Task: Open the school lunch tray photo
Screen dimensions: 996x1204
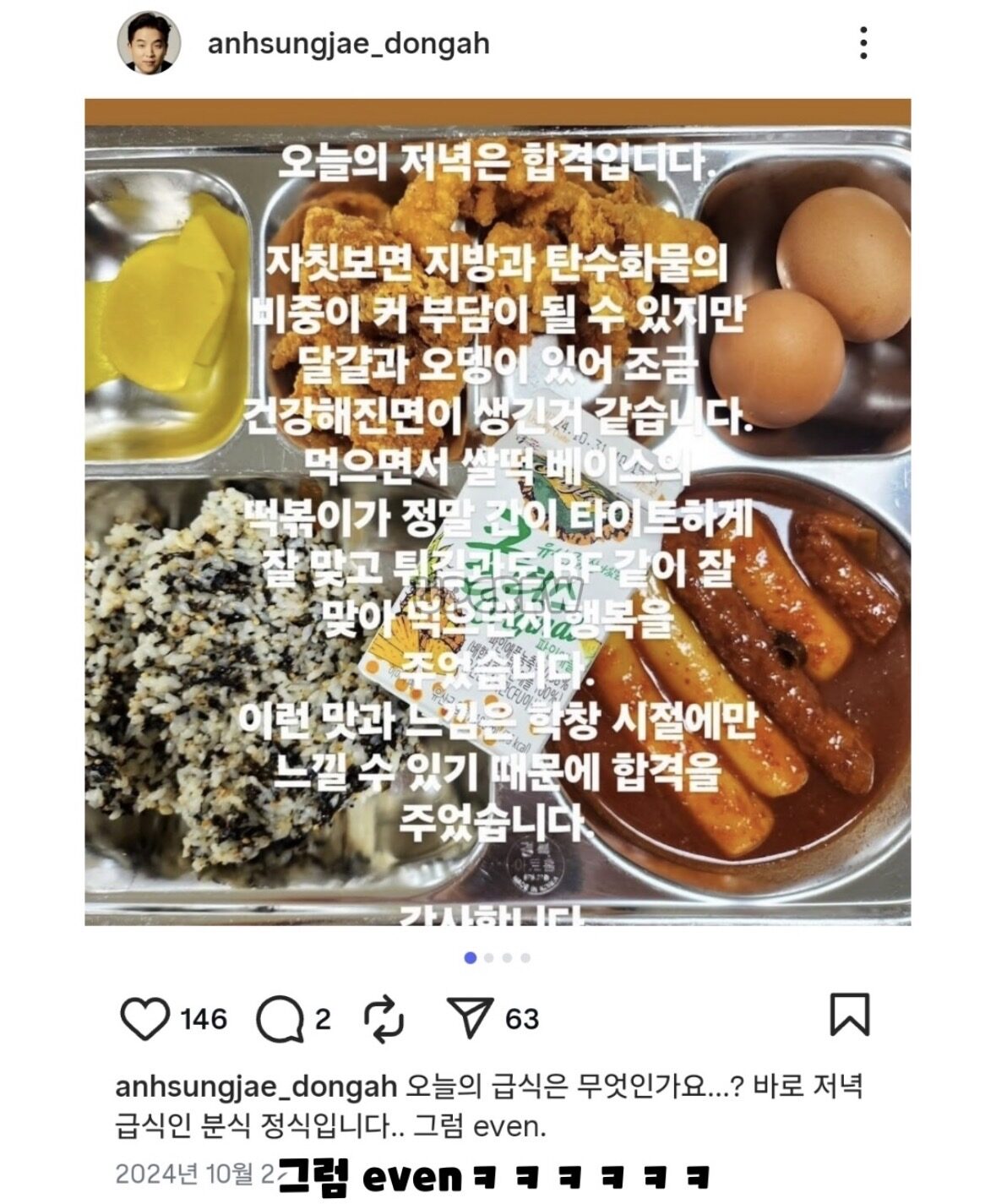Action: 498,512
